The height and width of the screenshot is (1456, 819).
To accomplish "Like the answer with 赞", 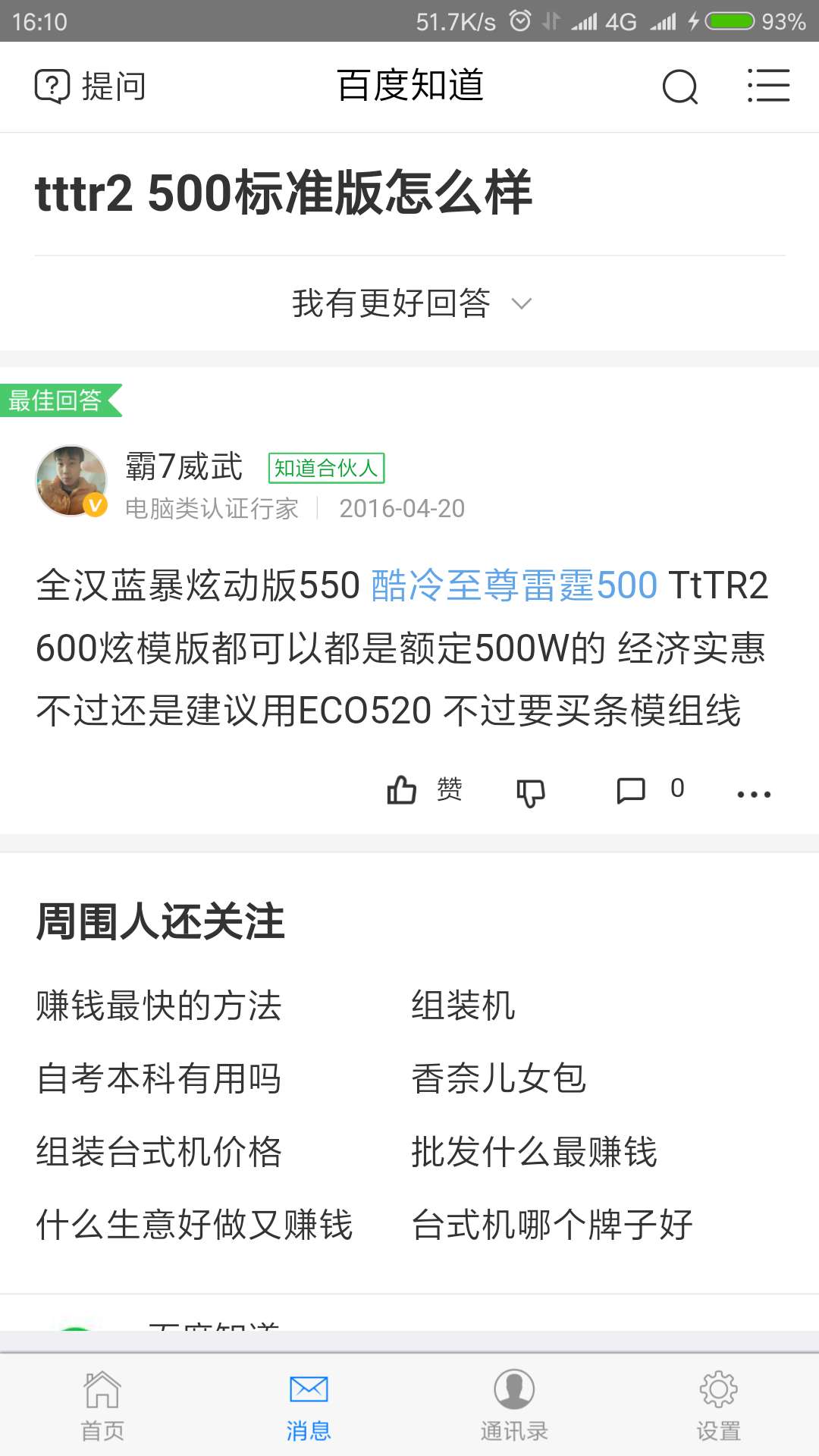I will [x=425, y=789].
